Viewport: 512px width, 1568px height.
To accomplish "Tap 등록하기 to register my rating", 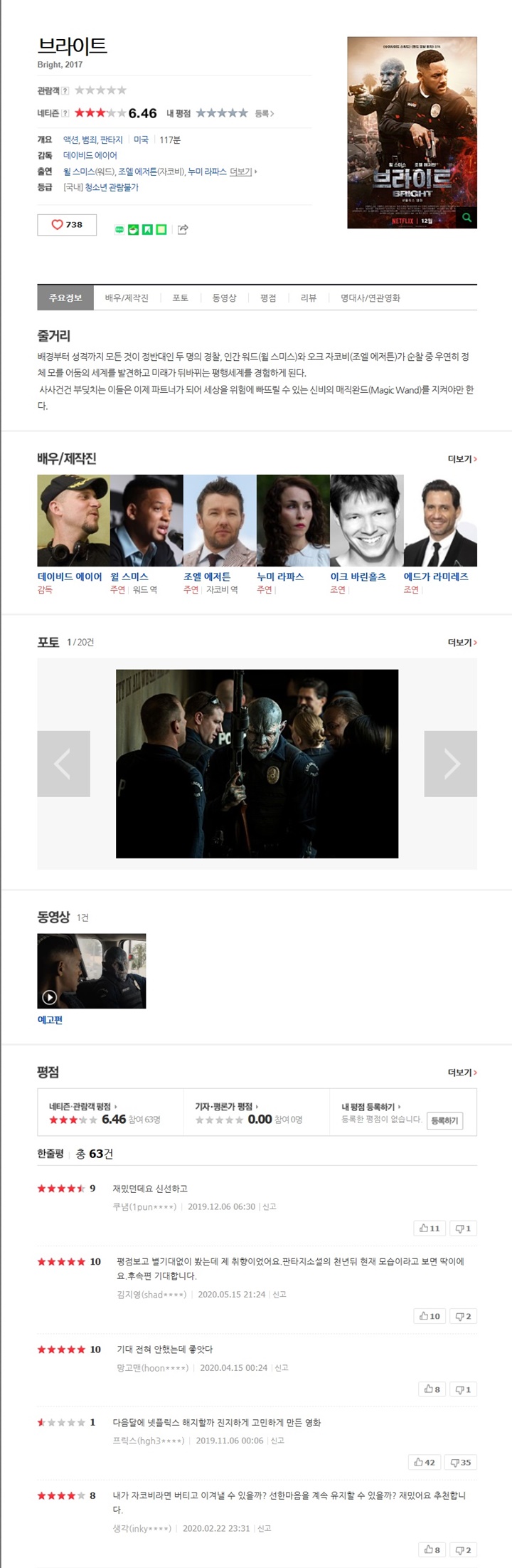I will point(445,1120).
